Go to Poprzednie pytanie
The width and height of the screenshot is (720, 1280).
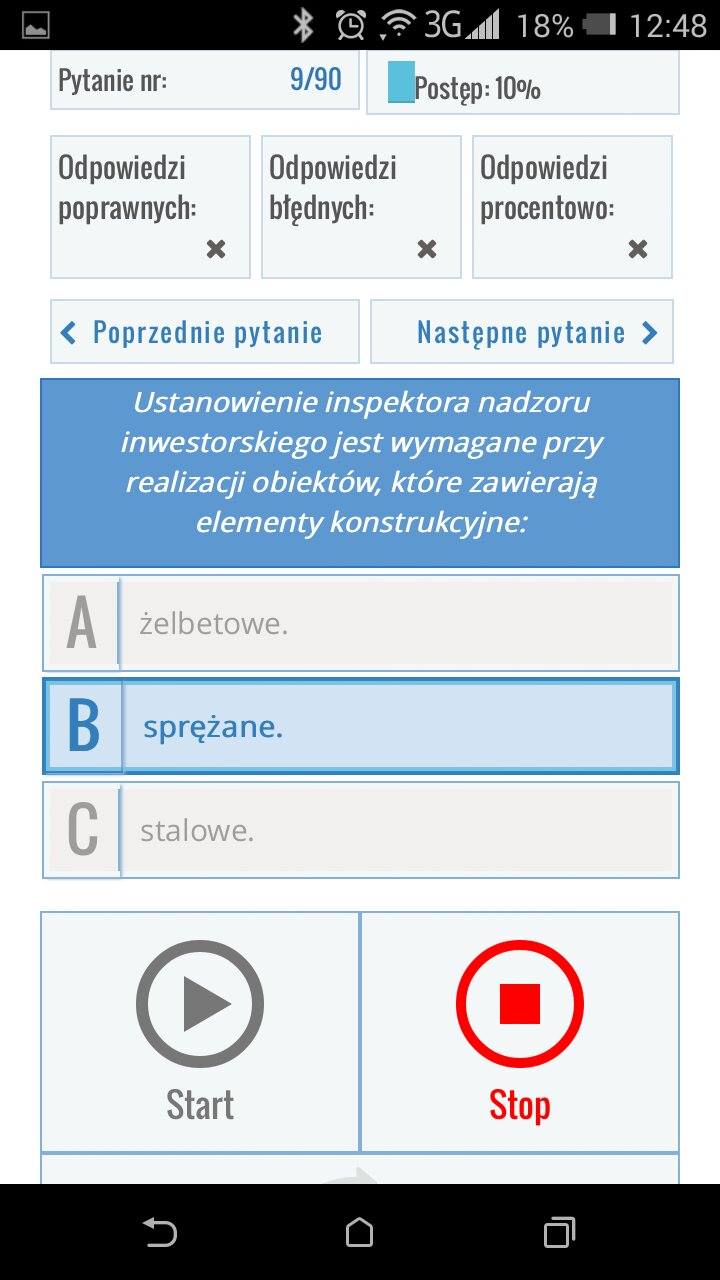204,332
